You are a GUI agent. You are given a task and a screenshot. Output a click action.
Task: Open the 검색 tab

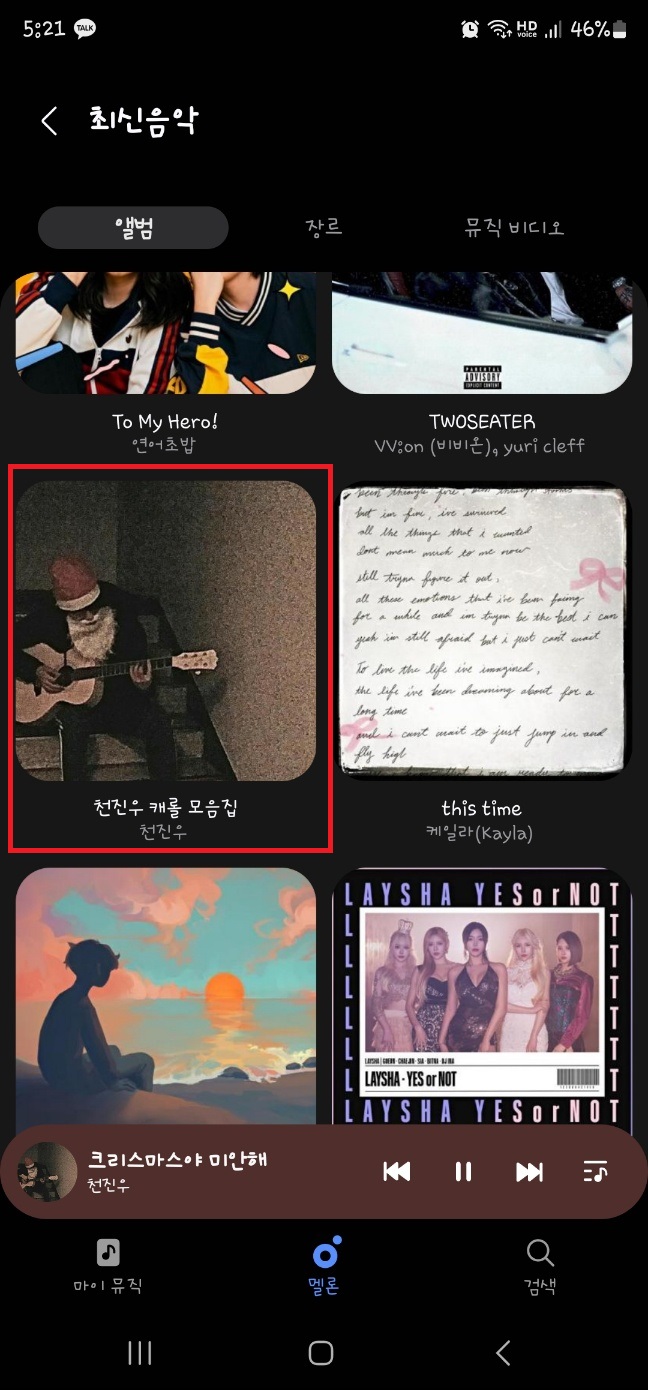539,1265
